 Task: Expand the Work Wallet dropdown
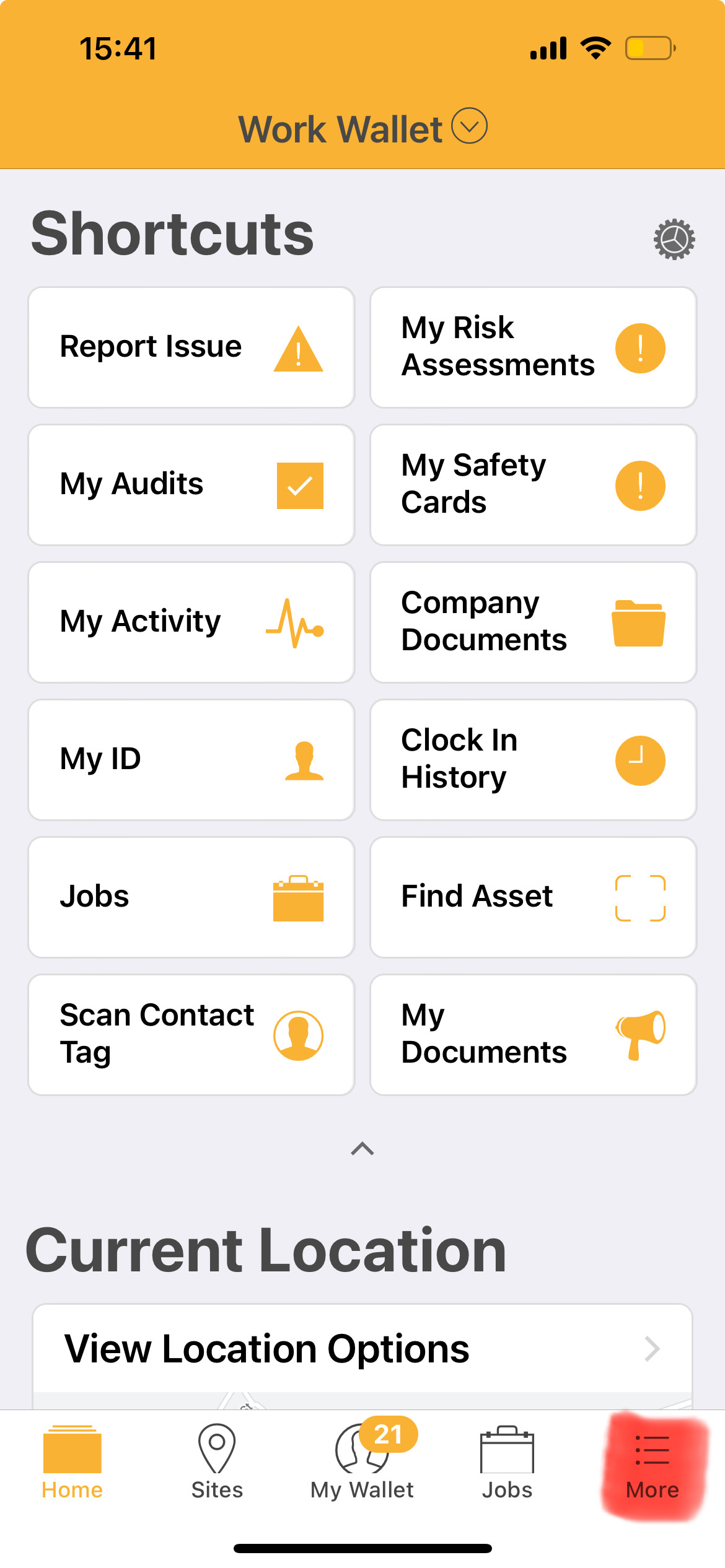(470, 126)
